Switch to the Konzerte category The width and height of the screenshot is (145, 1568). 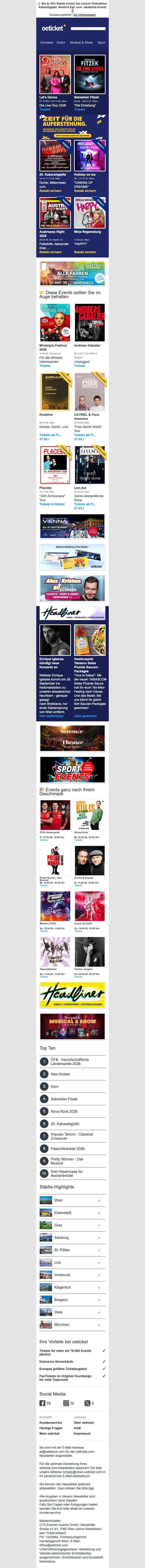[47, 43]
